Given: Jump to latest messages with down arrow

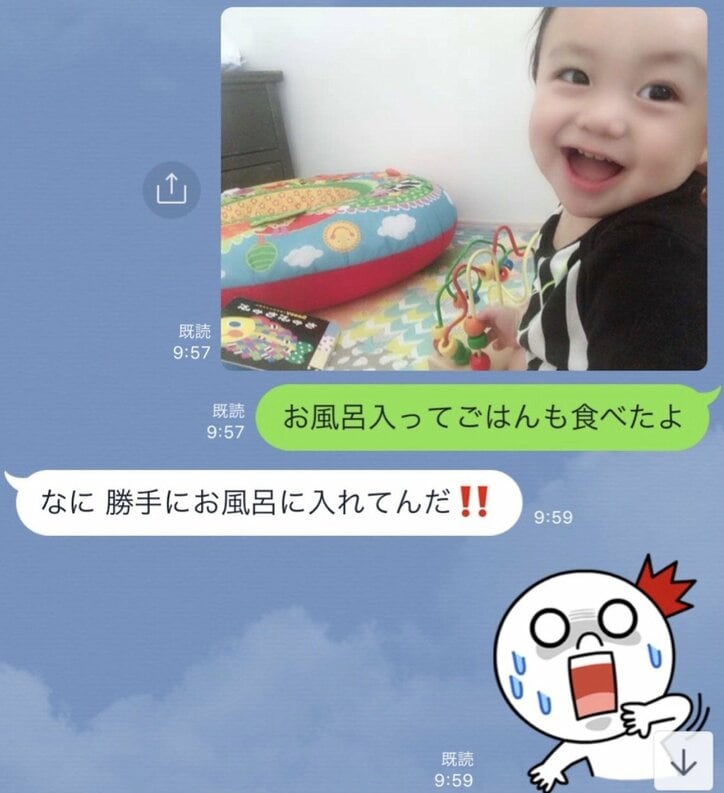Looking at the screenshot, I should (684, 762).
